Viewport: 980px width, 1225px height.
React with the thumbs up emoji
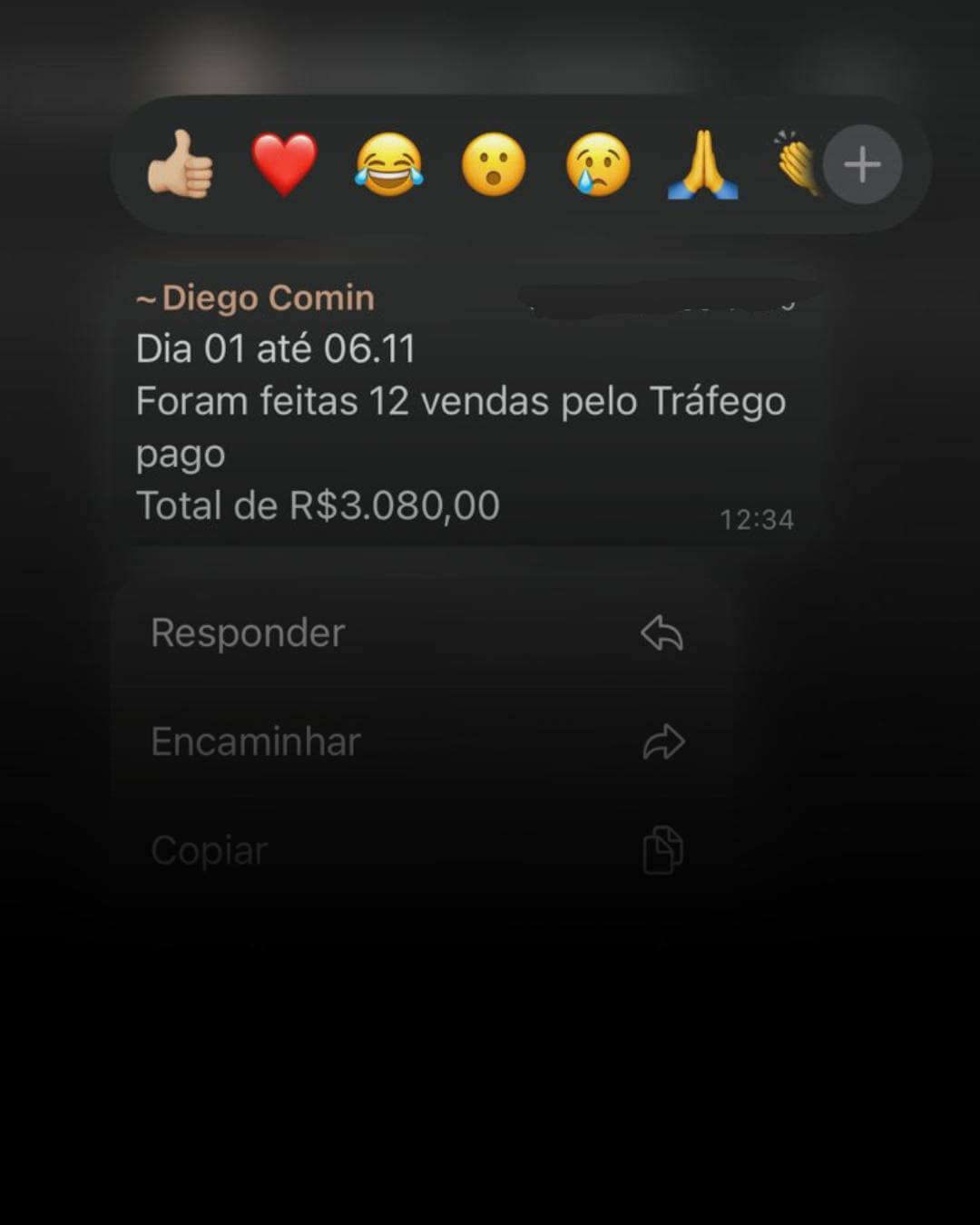[181, 164]
